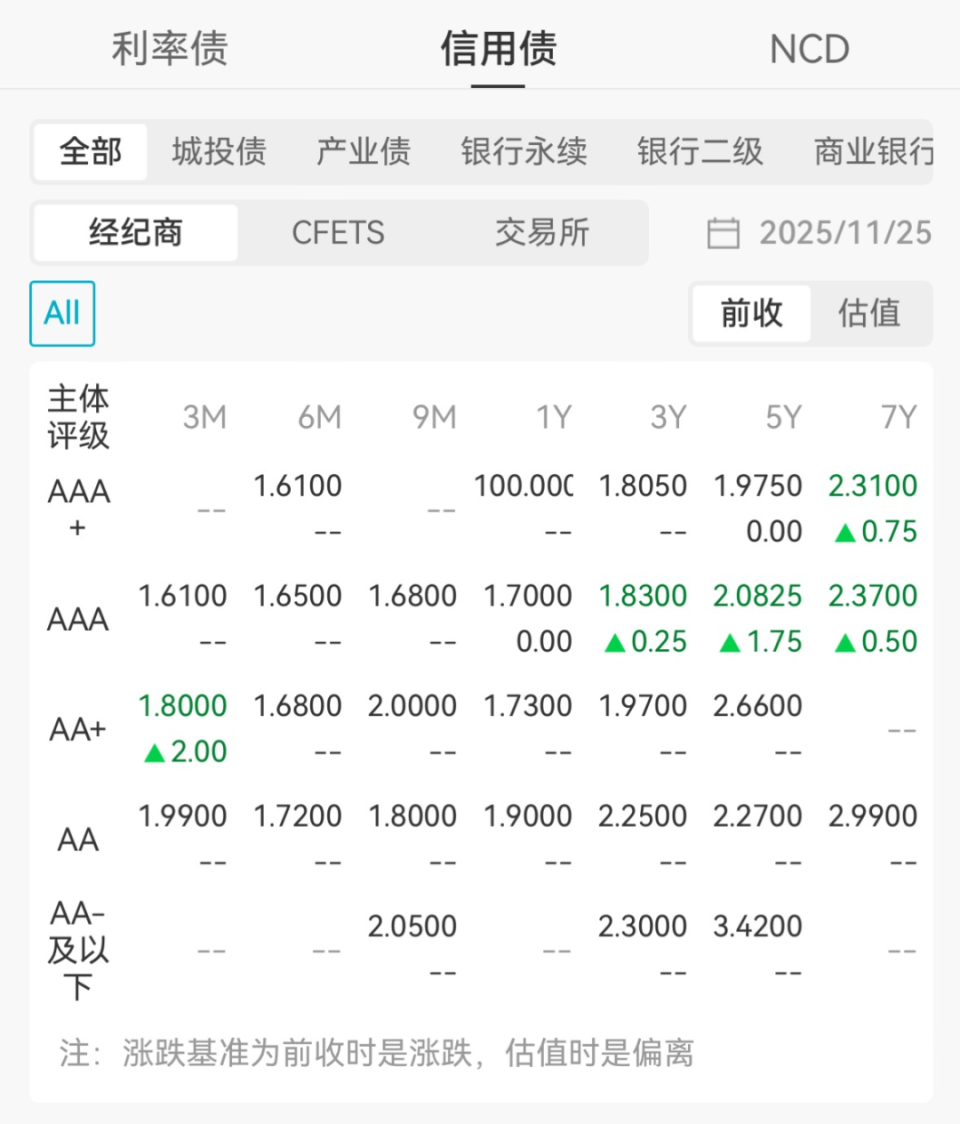Switch data source to 交易所
Image resolution: width=960 pixels, height=1124 pixels.
pos(543,233)
